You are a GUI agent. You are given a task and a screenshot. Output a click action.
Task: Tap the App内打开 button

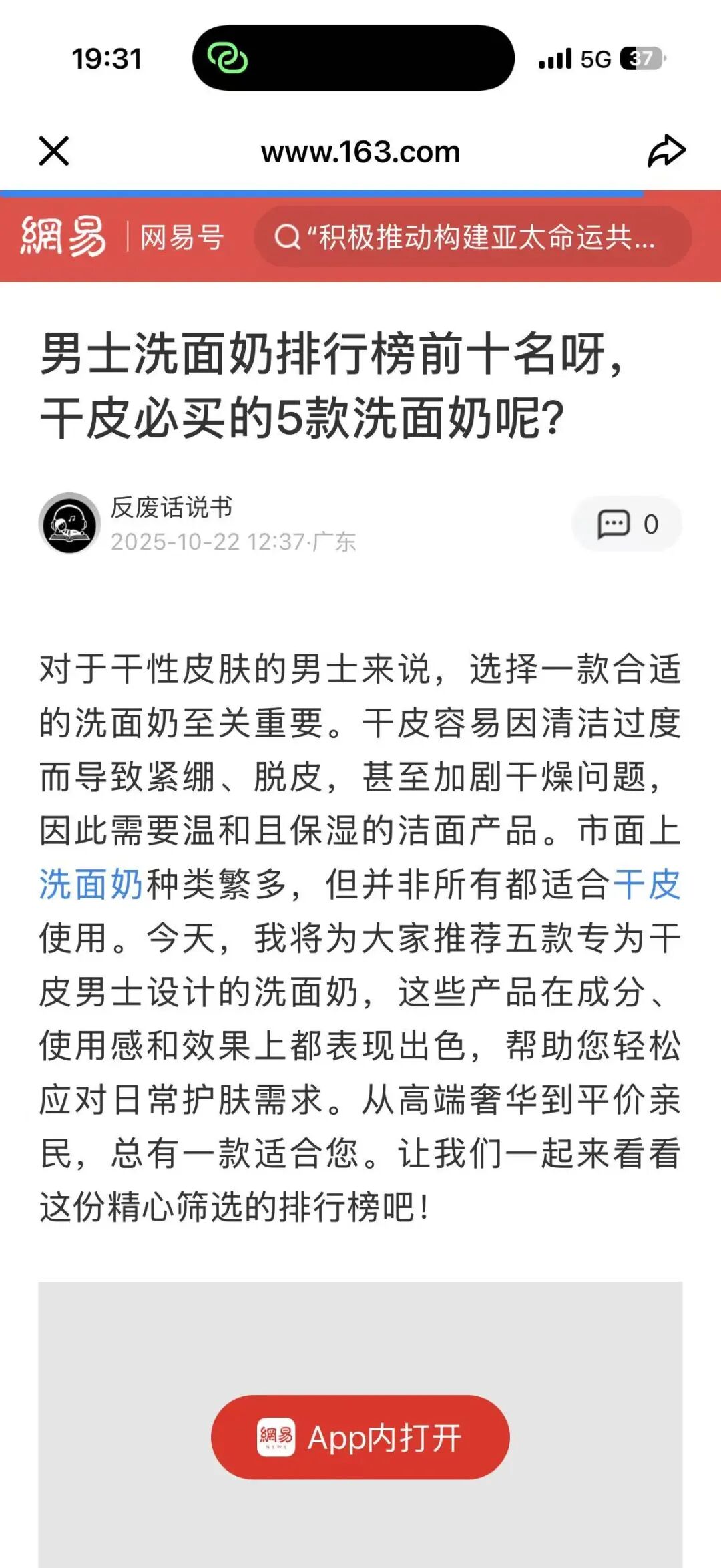(x=360, y=1436)
